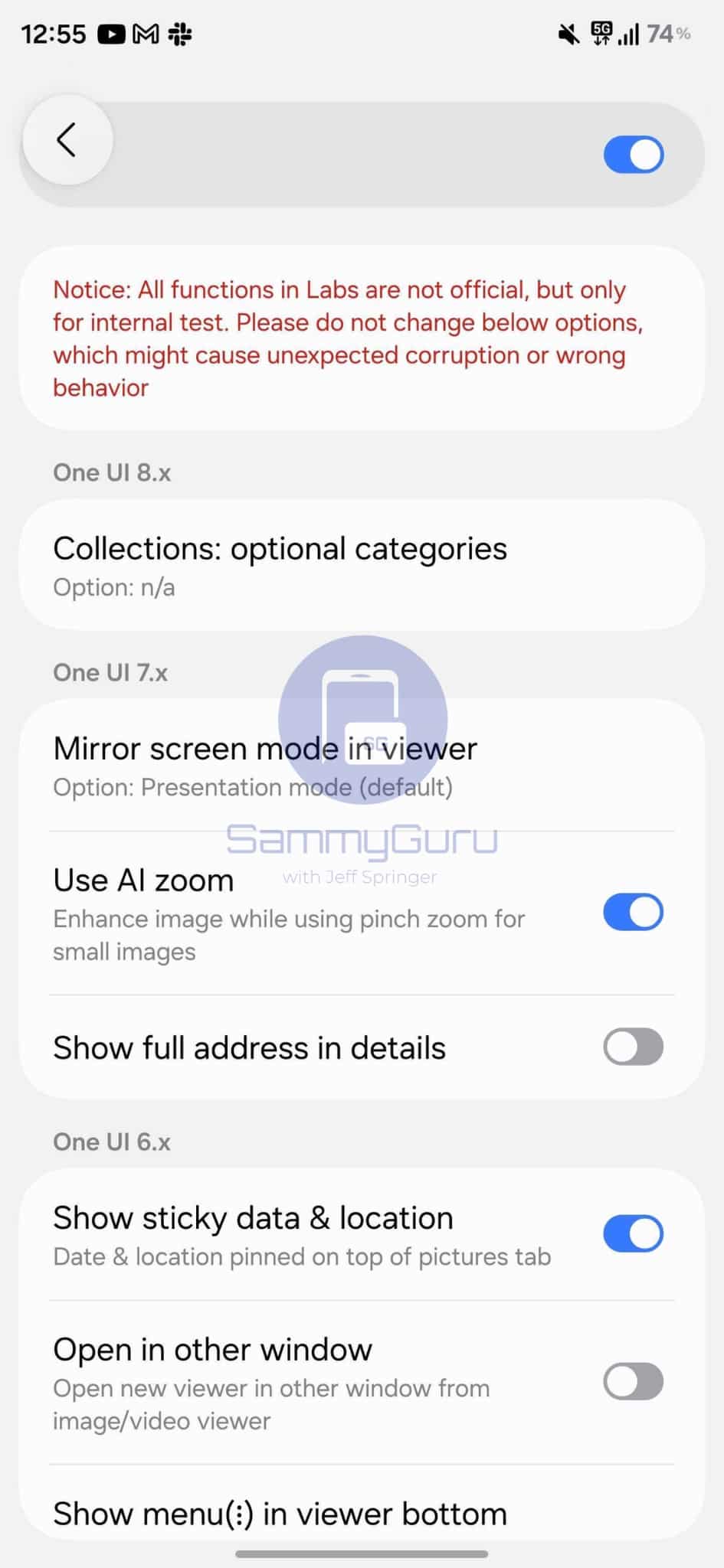Enable Show full address in details
The width and height of the screenshot is (724, 1568).
coord(633,1047)
